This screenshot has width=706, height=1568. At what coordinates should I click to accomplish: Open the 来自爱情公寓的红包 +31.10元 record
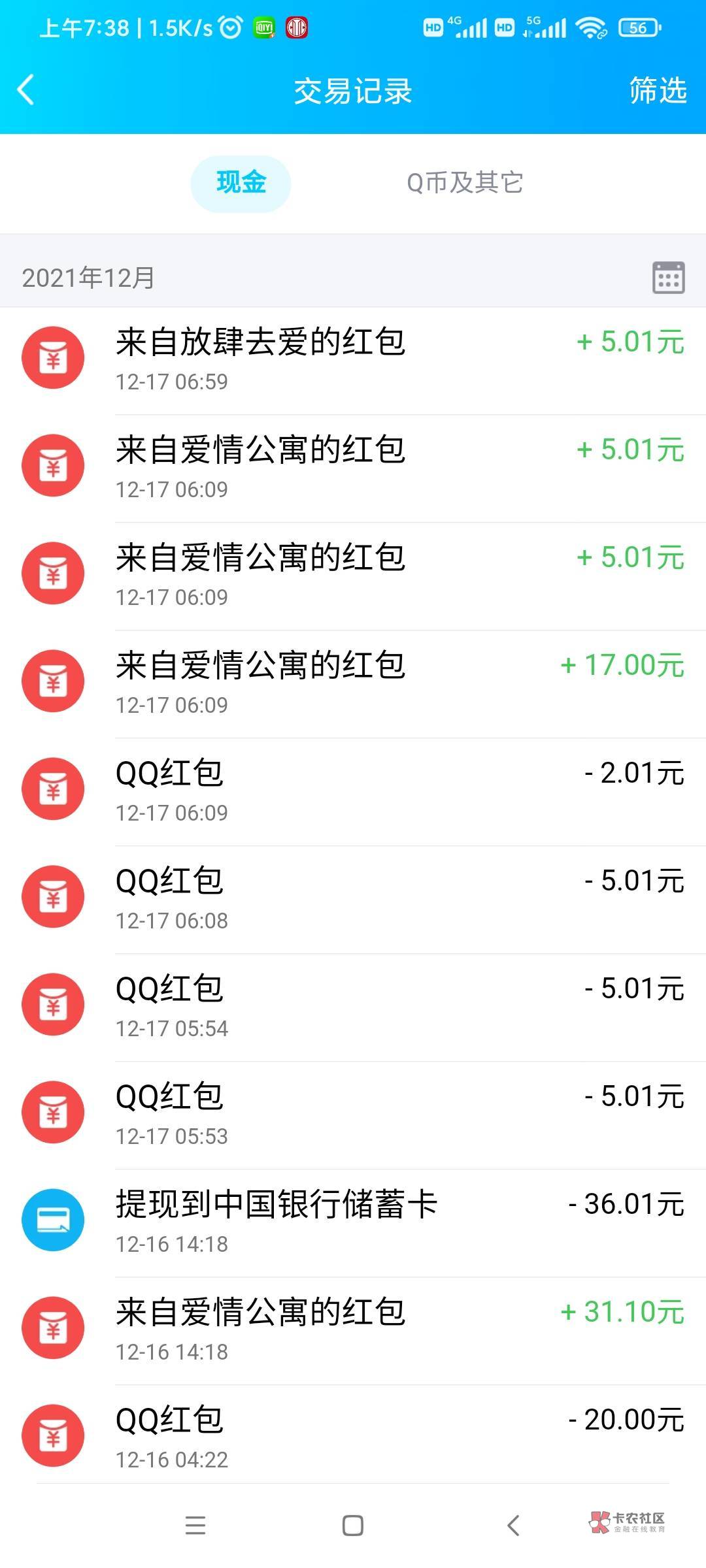point(353,1330)
